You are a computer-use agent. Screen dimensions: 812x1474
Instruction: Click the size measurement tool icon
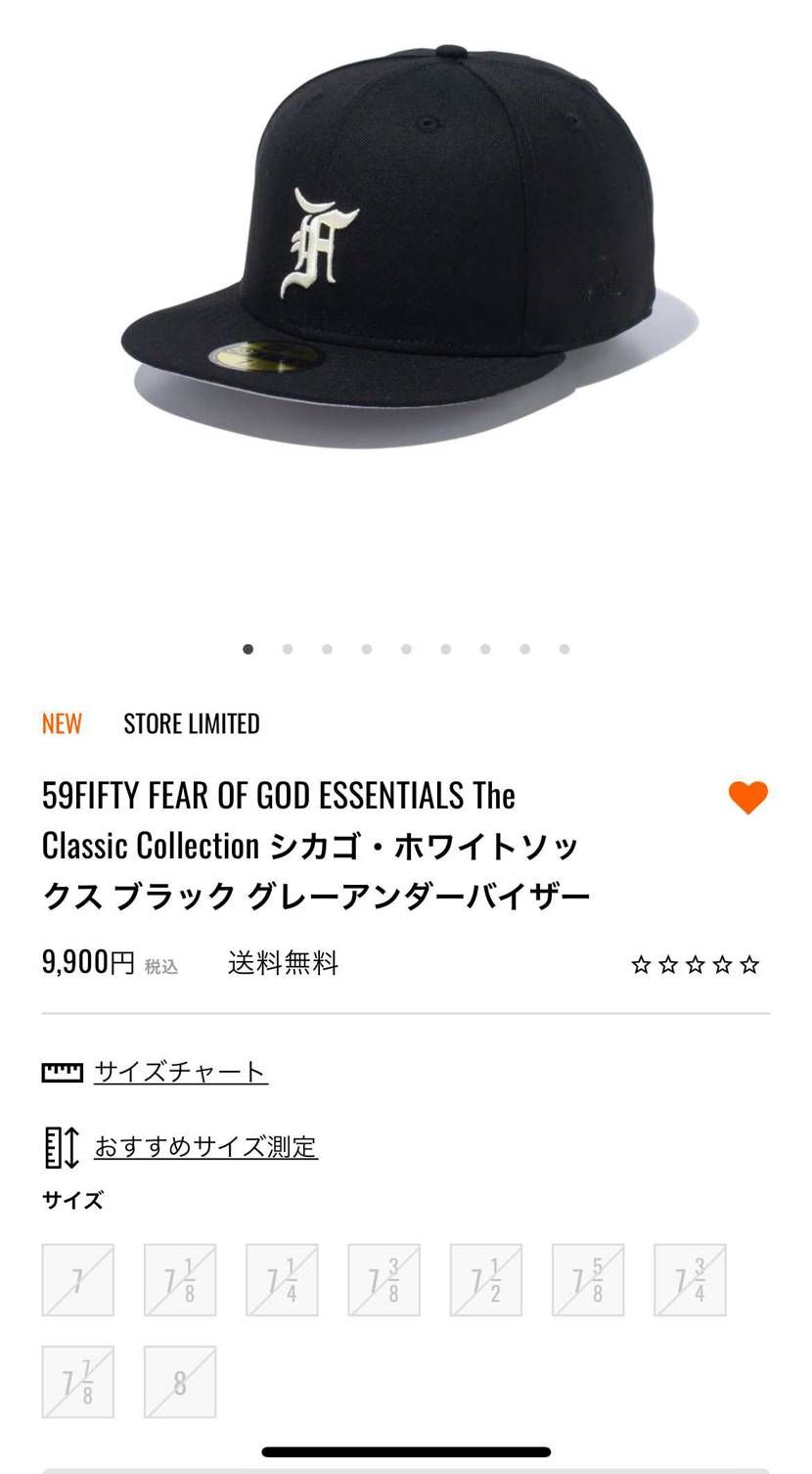point(61,1147)
